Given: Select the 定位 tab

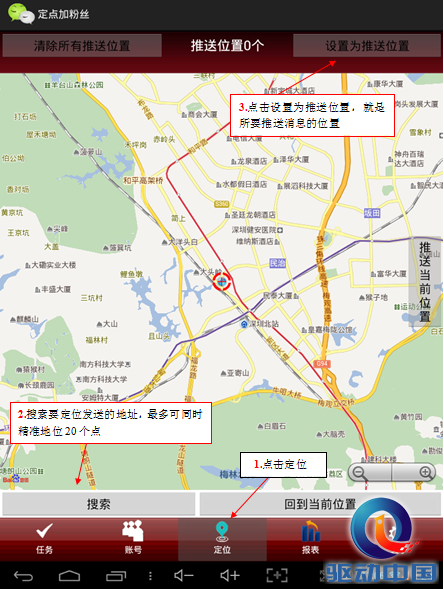Looking at the screenshot, I should point(222,539).
